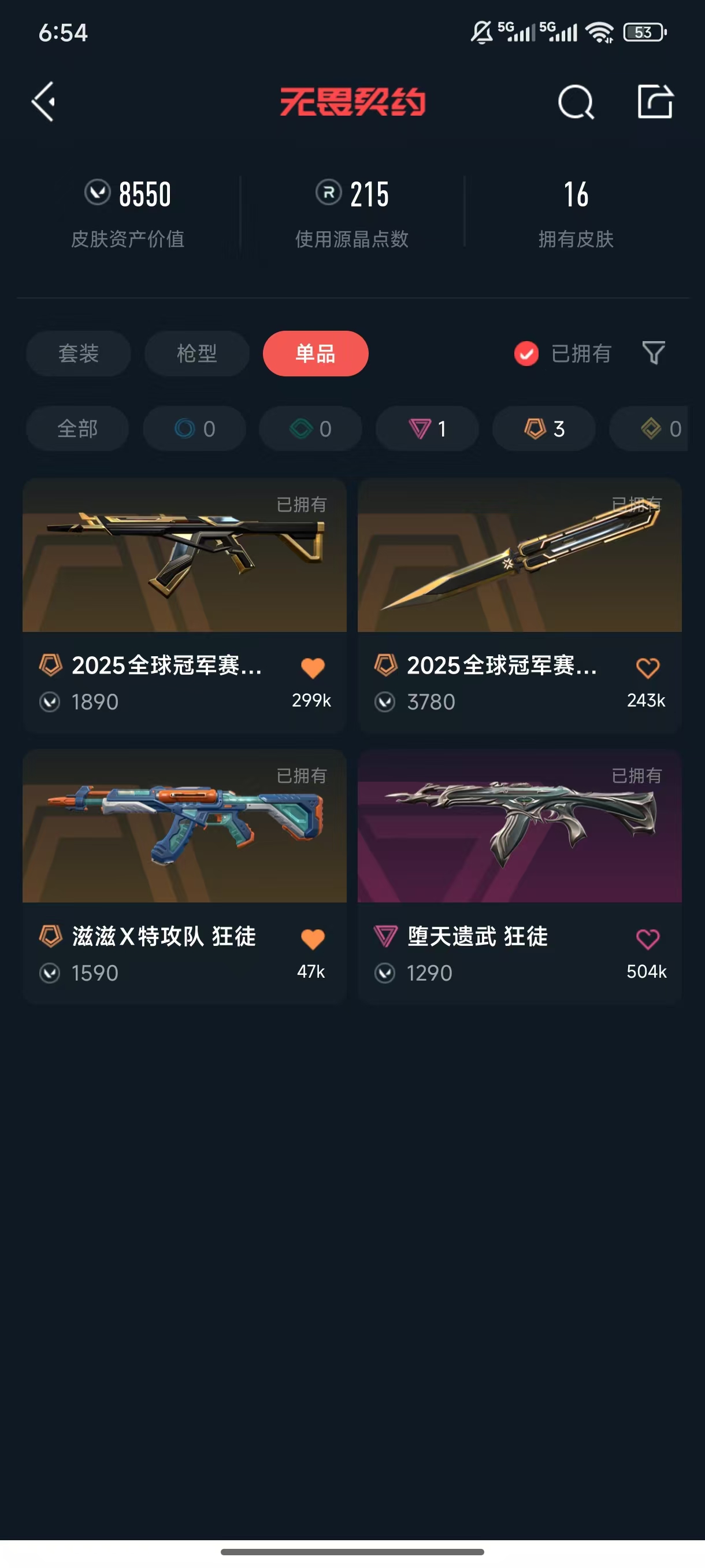Viewport: 705px width, 1568px height.
Task: Open the 2025全球冠军赛 skin card priced 1890
Action: click(x=184, y=605)
